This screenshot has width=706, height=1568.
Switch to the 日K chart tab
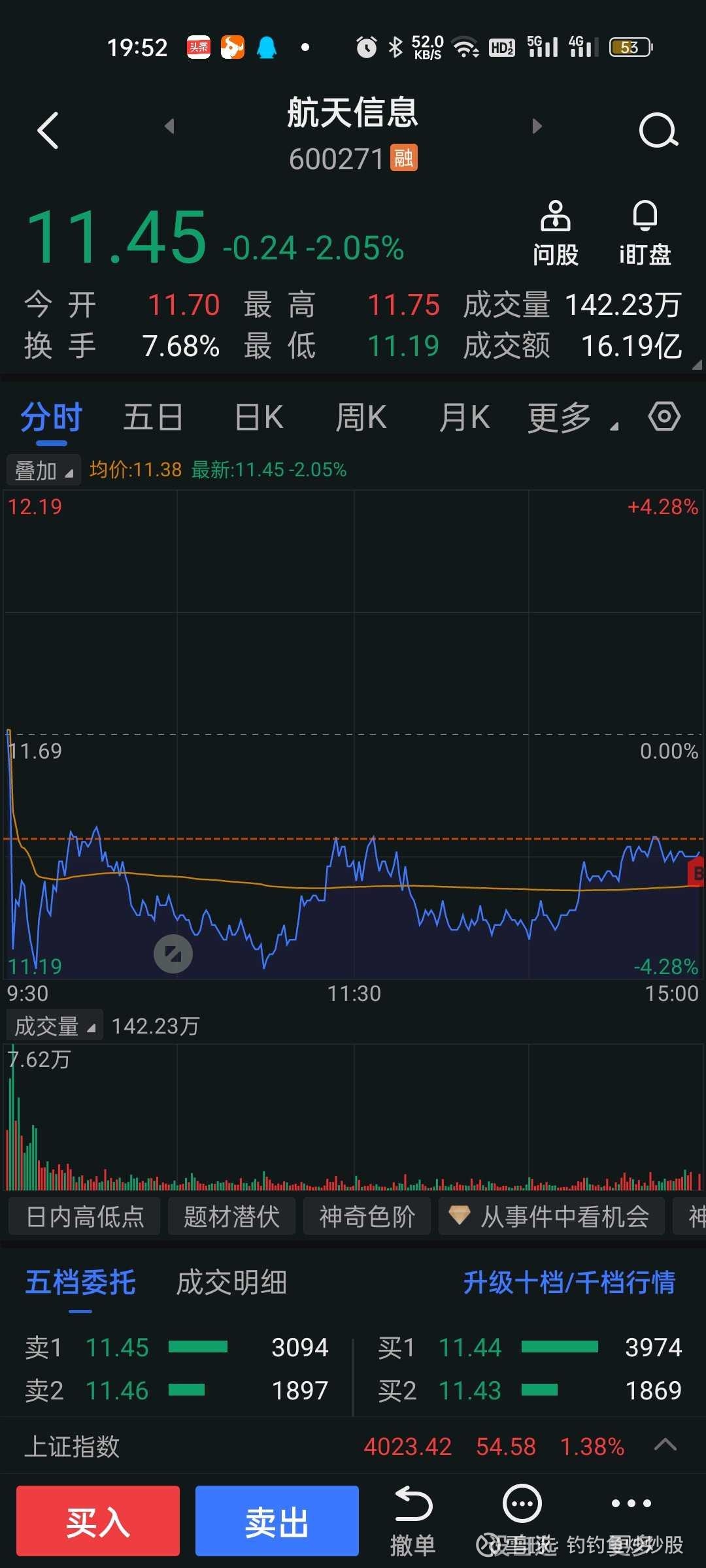pos(259,417)
